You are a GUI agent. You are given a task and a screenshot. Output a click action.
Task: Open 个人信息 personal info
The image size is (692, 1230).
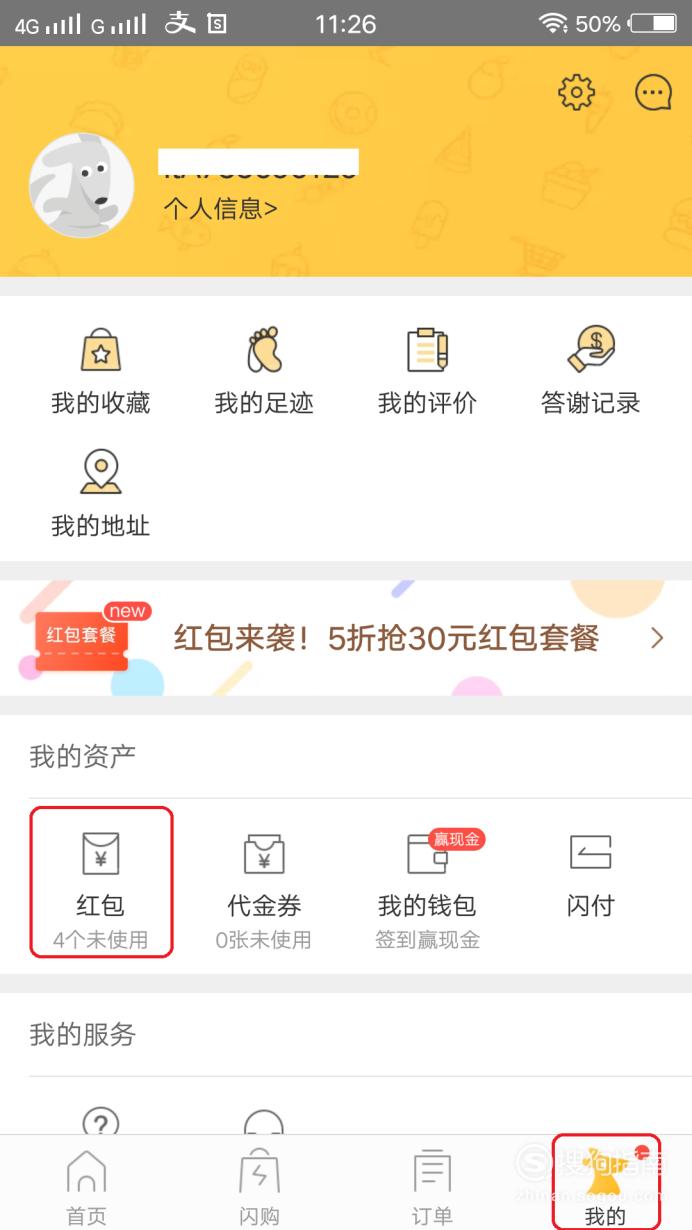pos(220,208)
